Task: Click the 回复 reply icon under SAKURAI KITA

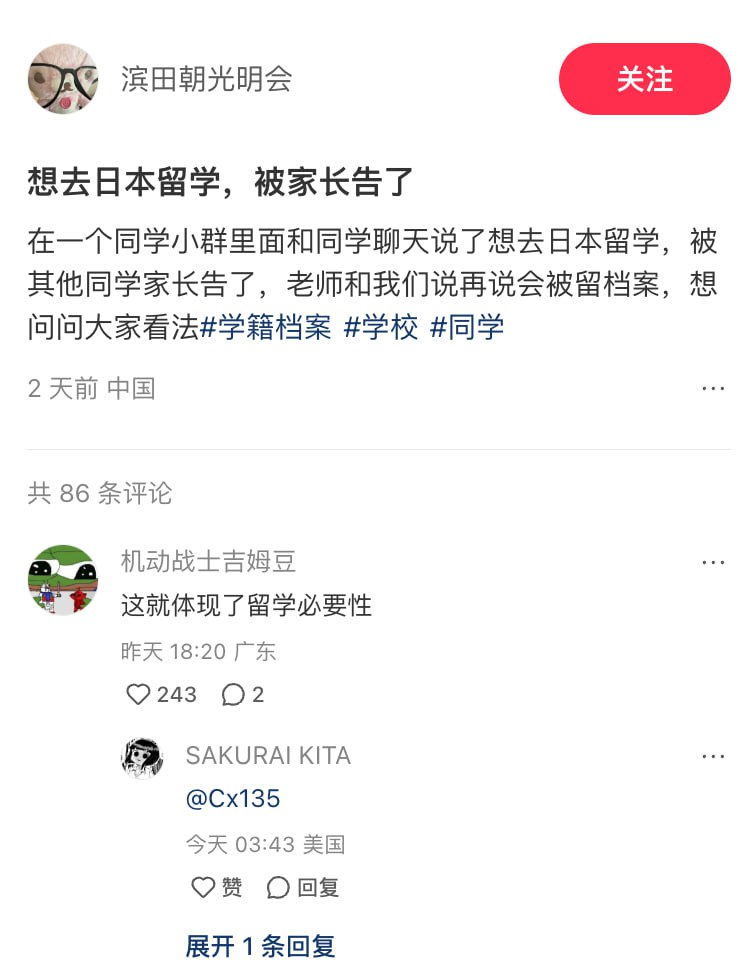Action: pyautogui.click(x=280, y=888)
